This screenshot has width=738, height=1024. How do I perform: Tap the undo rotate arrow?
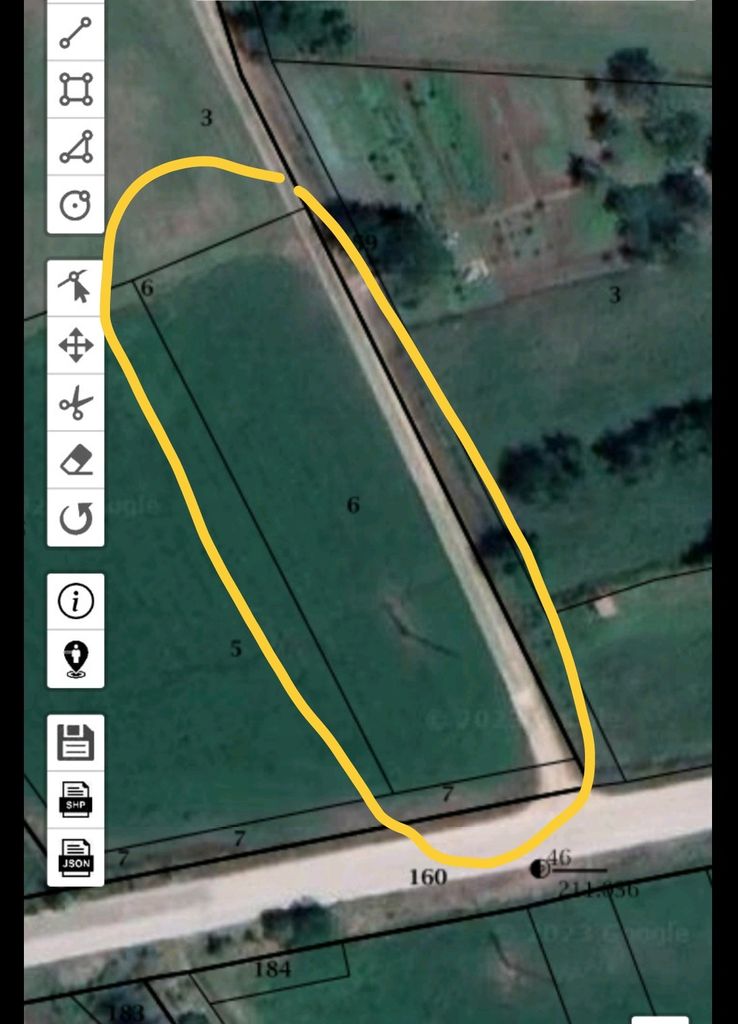[x=76, y=518]
